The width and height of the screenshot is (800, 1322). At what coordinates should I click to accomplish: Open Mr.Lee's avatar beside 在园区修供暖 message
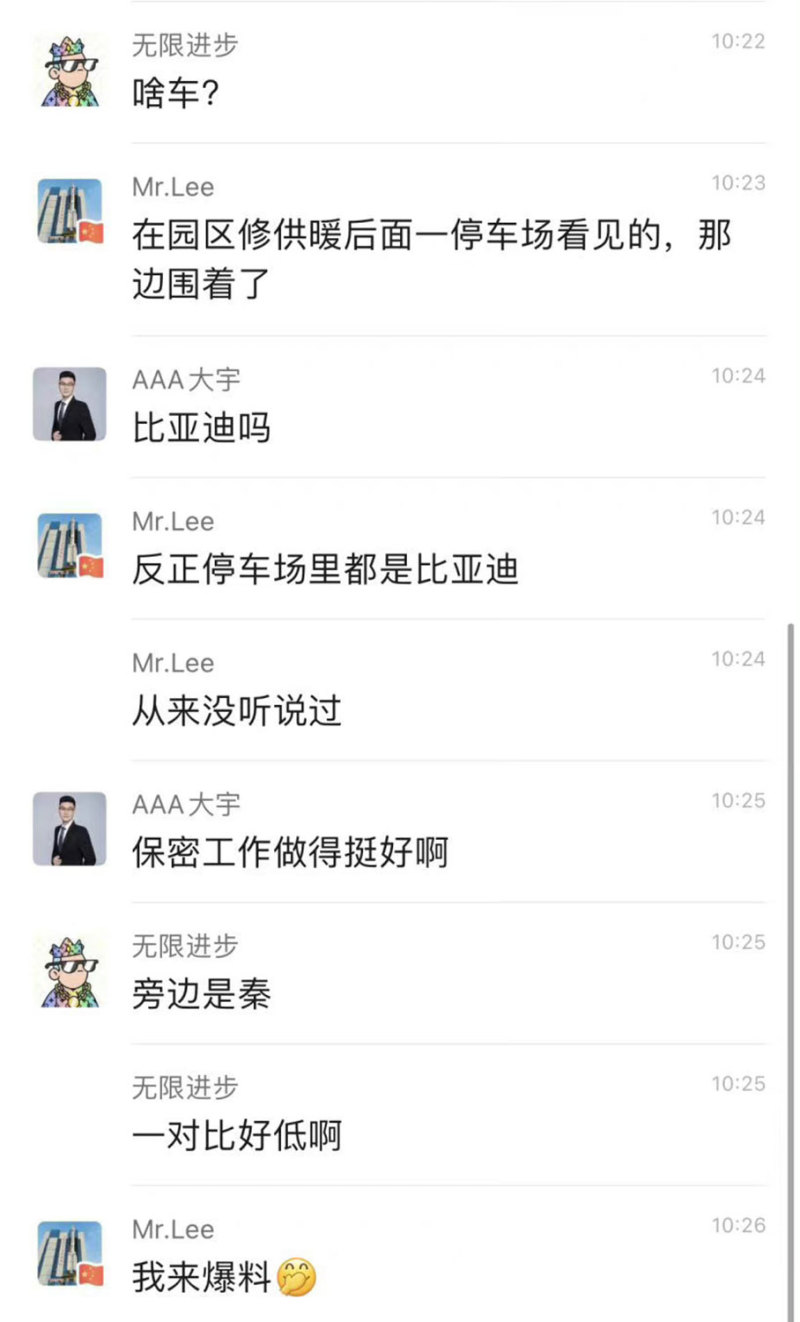(69, 212)
